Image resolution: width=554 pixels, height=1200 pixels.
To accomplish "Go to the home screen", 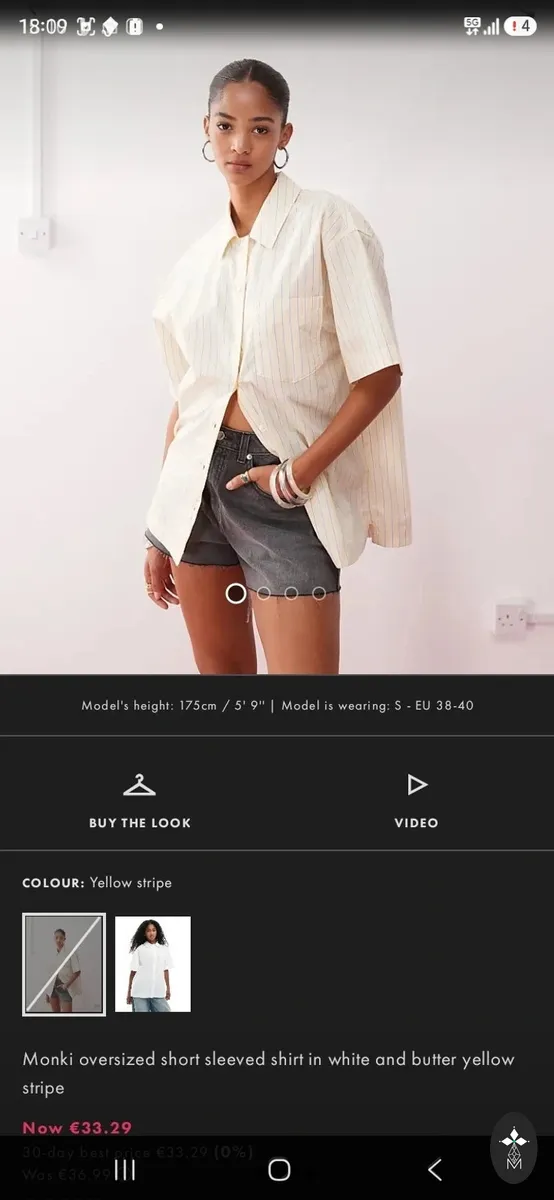I will coord(280,1170).
